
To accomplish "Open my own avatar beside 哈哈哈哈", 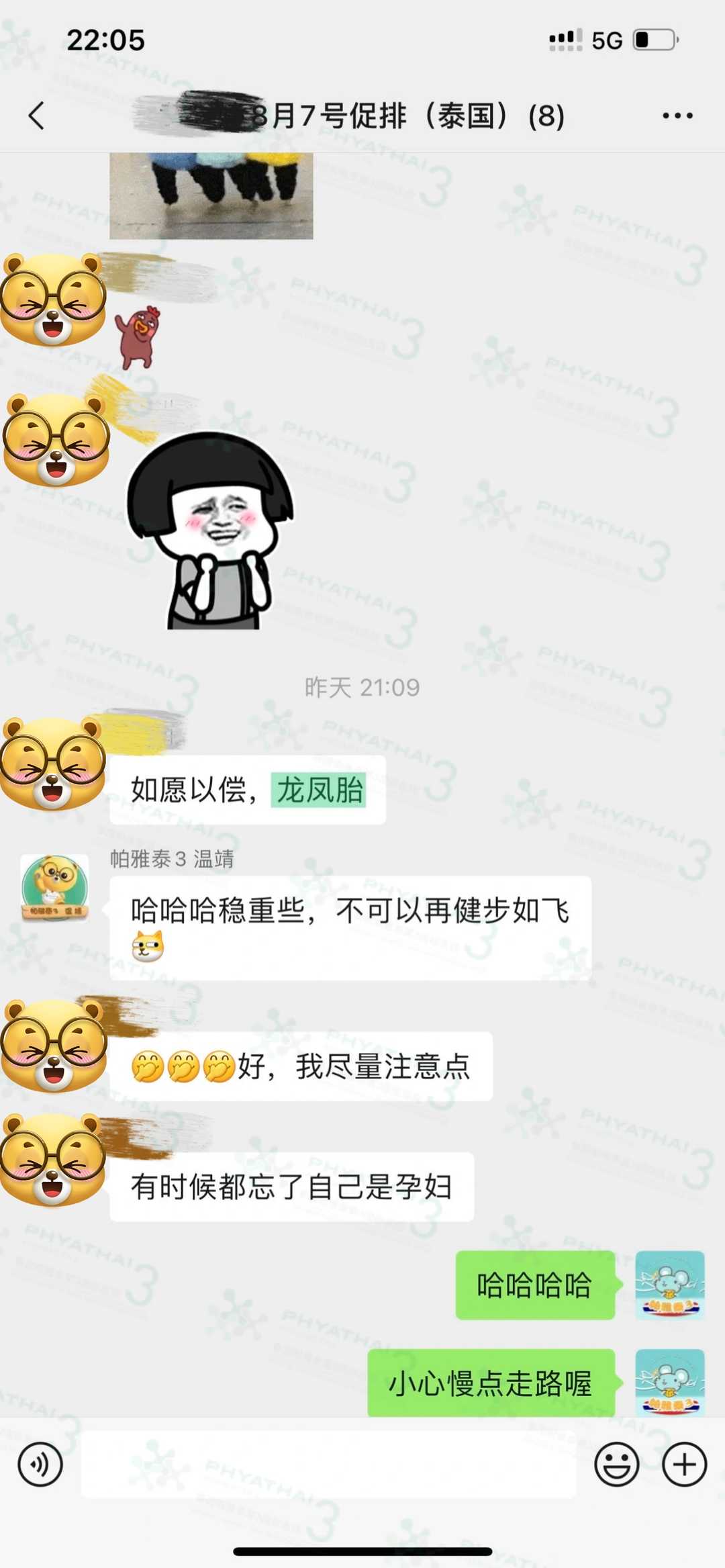I will click(669, 1285).
